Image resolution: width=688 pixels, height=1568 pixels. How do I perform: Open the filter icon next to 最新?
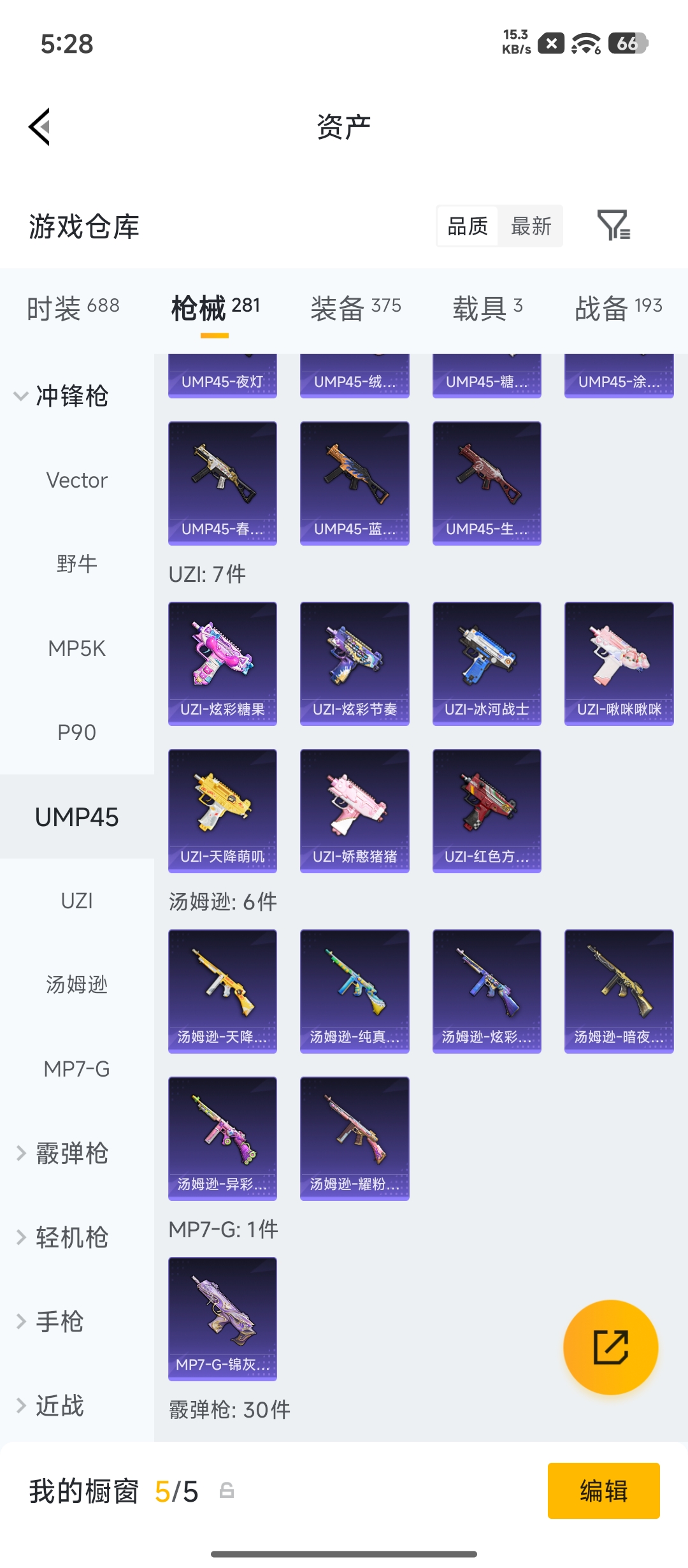coord(613,226)
